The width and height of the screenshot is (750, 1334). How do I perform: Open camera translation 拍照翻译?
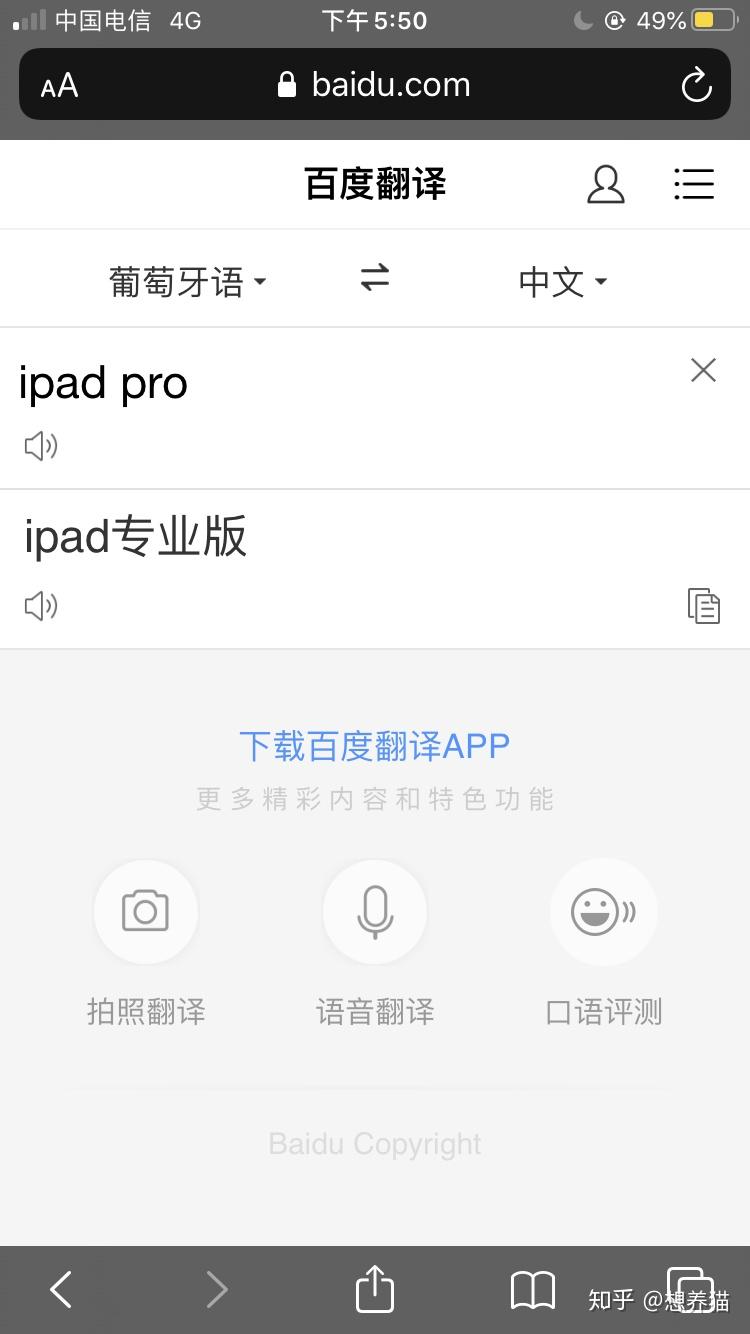tap(146, 911)
